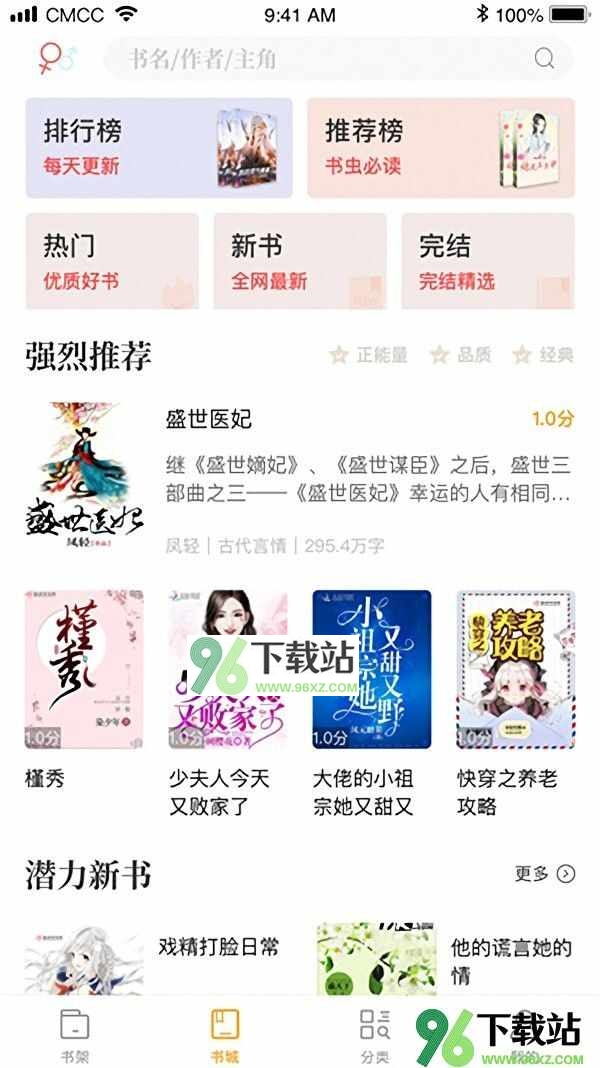600x1068 pixels.
Task: Open the 热门 优质好书 section
Action: point(112,261)
